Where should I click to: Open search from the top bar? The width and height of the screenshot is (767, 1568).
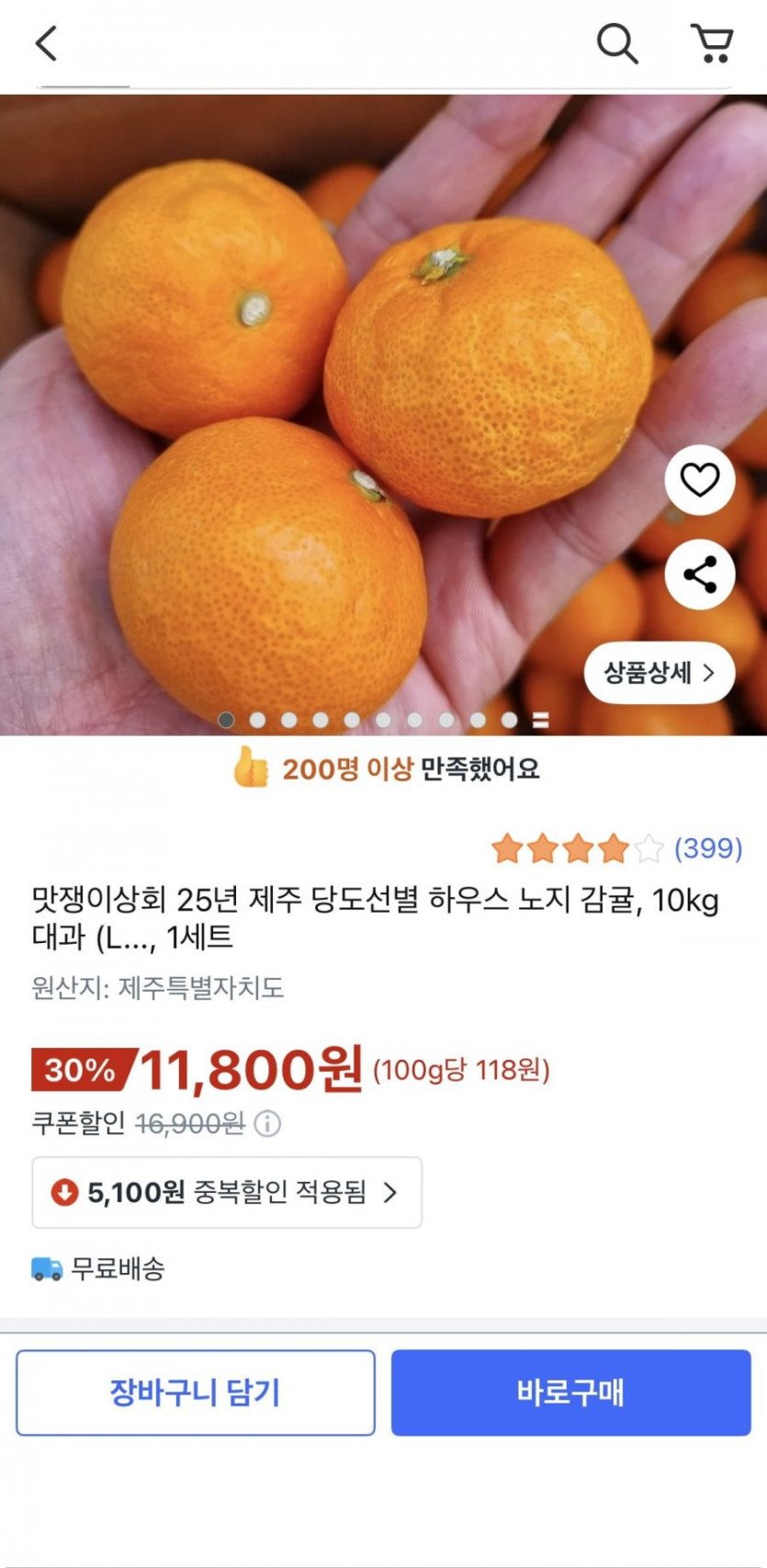(x=617, y=42)
